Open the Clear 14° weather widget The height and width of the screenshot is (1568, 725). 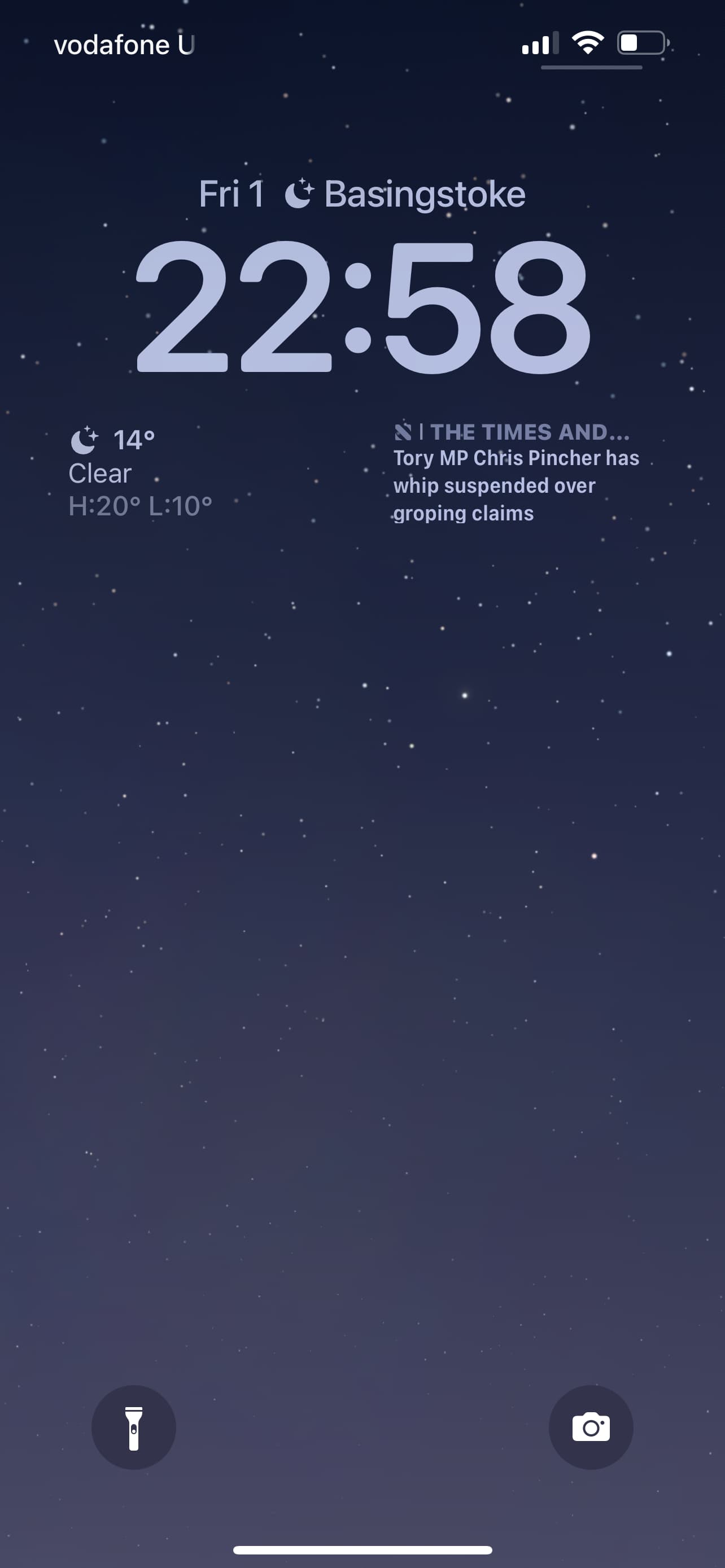point(141,473)
